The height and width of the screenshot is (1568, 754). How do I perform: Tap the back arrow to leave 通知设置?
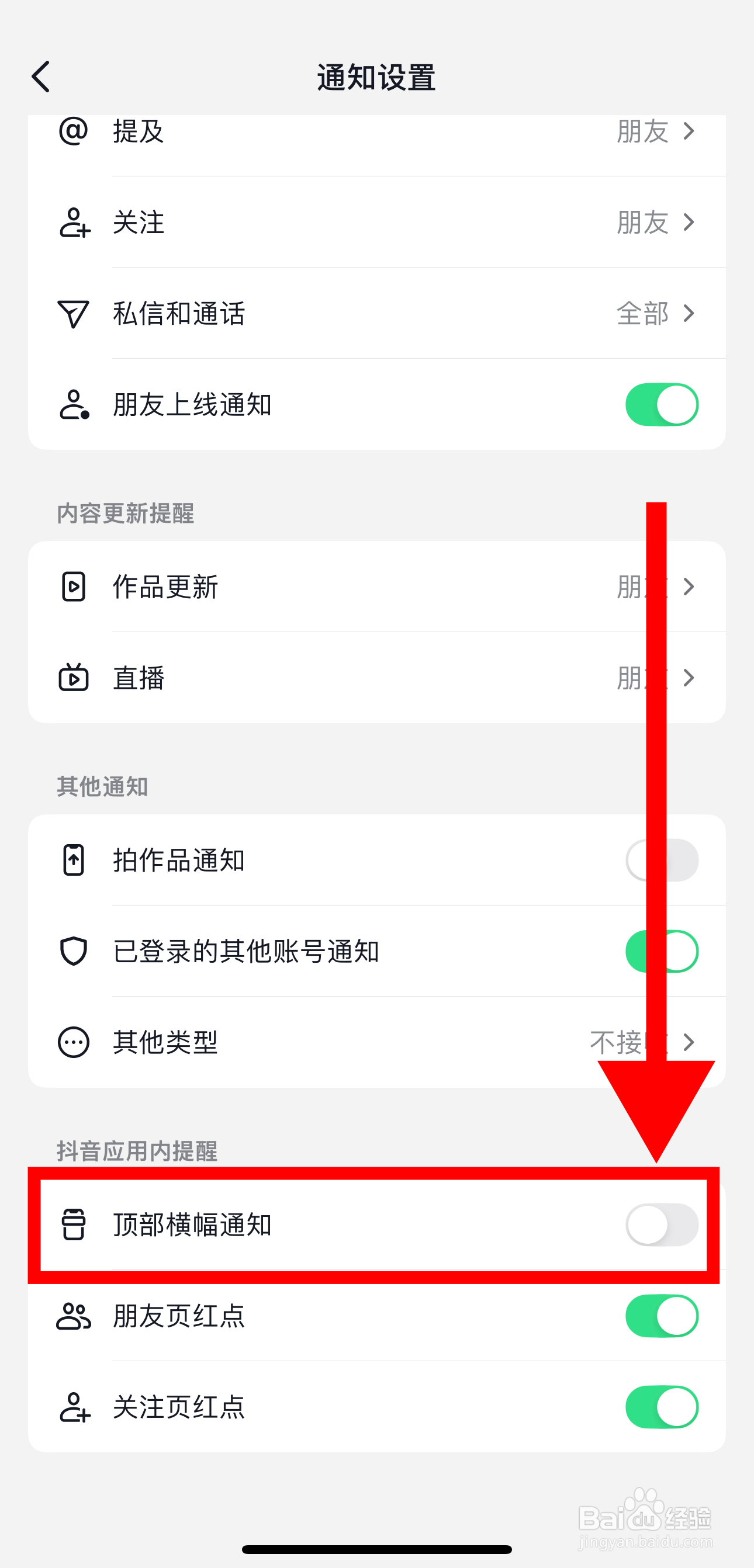coord(40,77)
